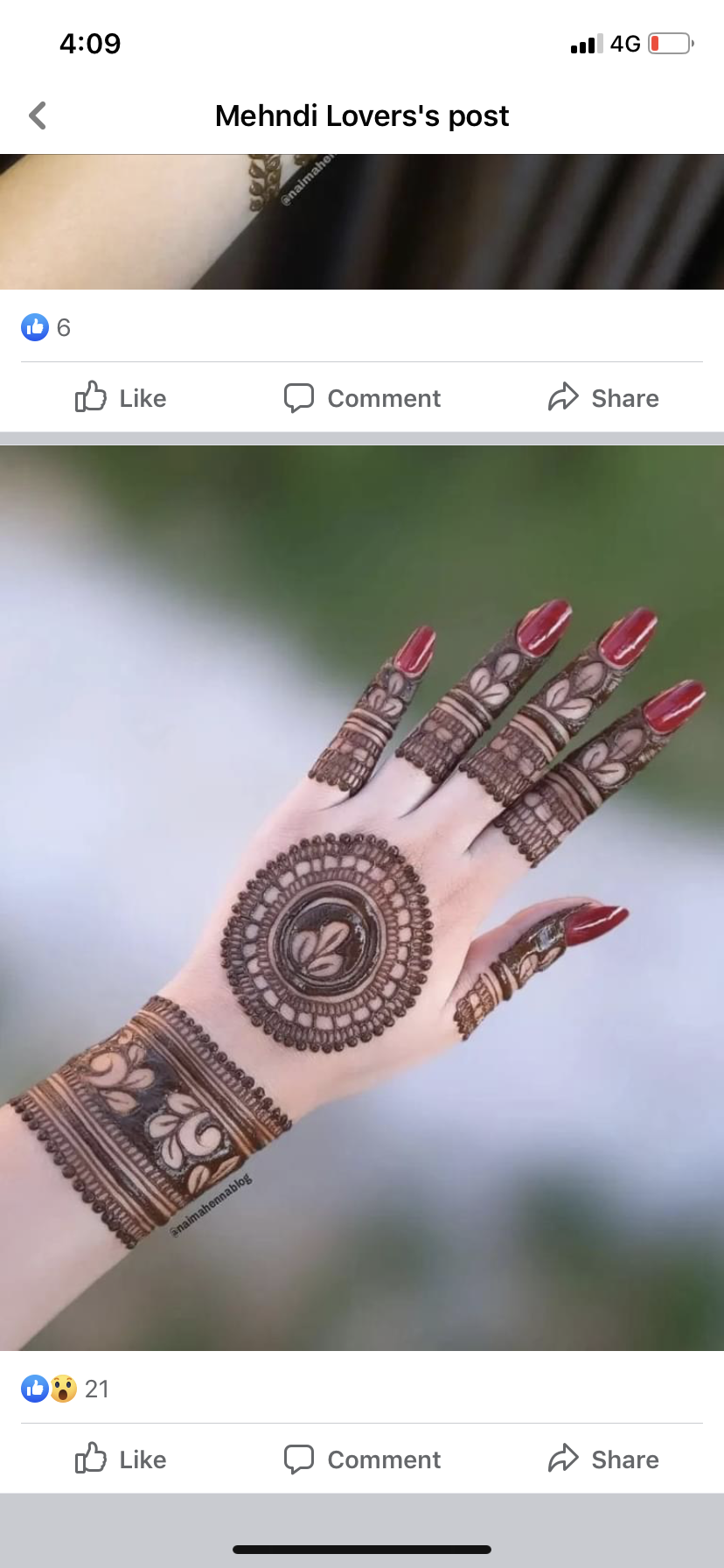Share the post with 6 reactions
This screenshot has width=724, height=1568.
coord(603,398)
